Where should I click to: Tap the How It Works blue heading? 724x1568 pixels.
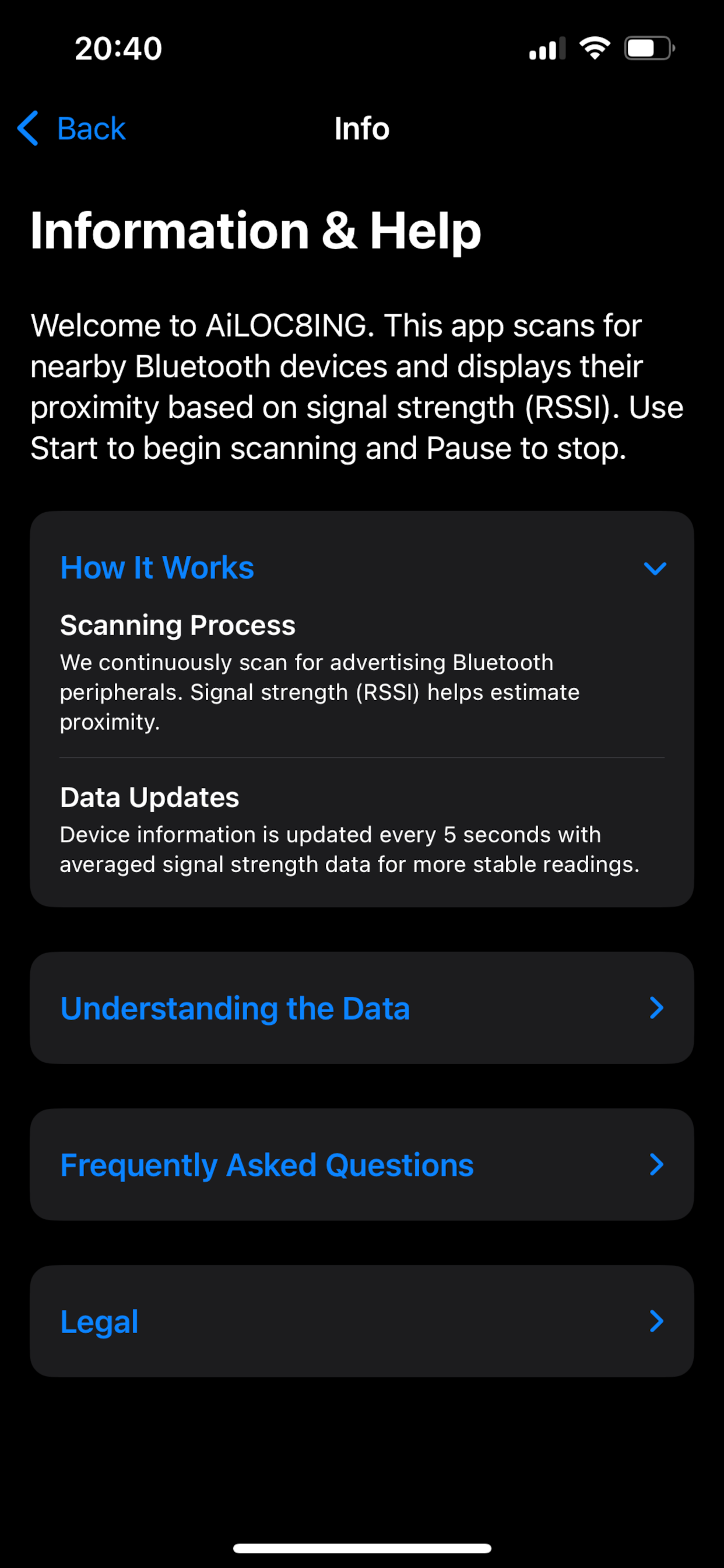pyautogui.click(x=156, y=568)
